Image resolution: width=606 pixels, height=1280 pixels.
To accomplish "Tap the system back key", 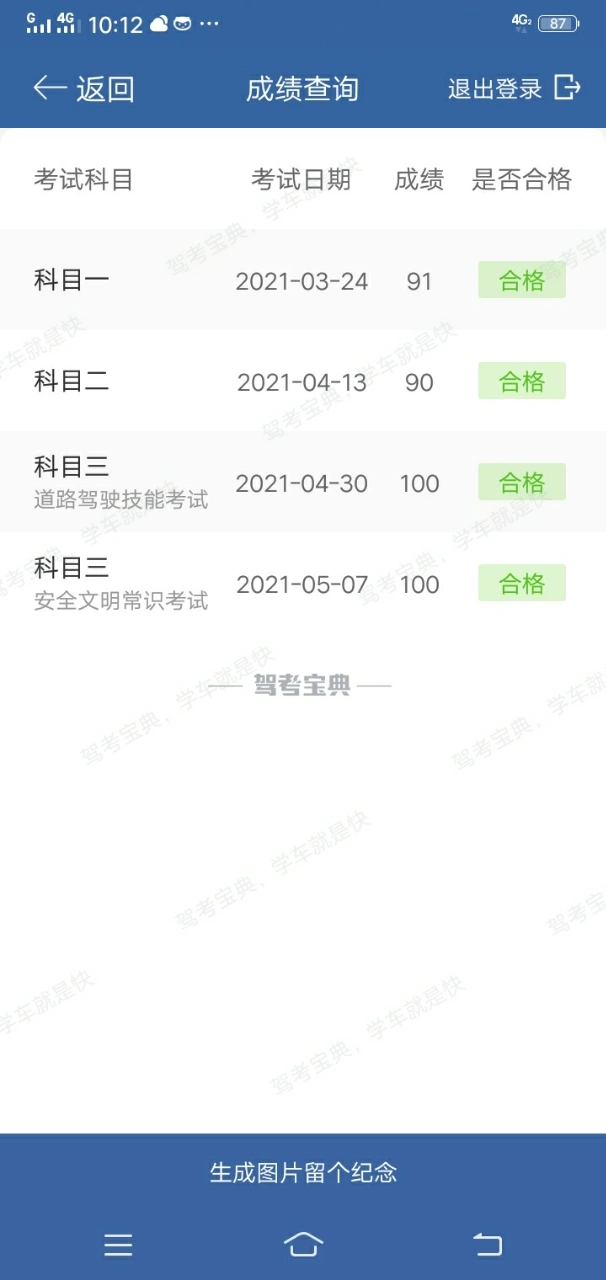I will point(487,1244).
